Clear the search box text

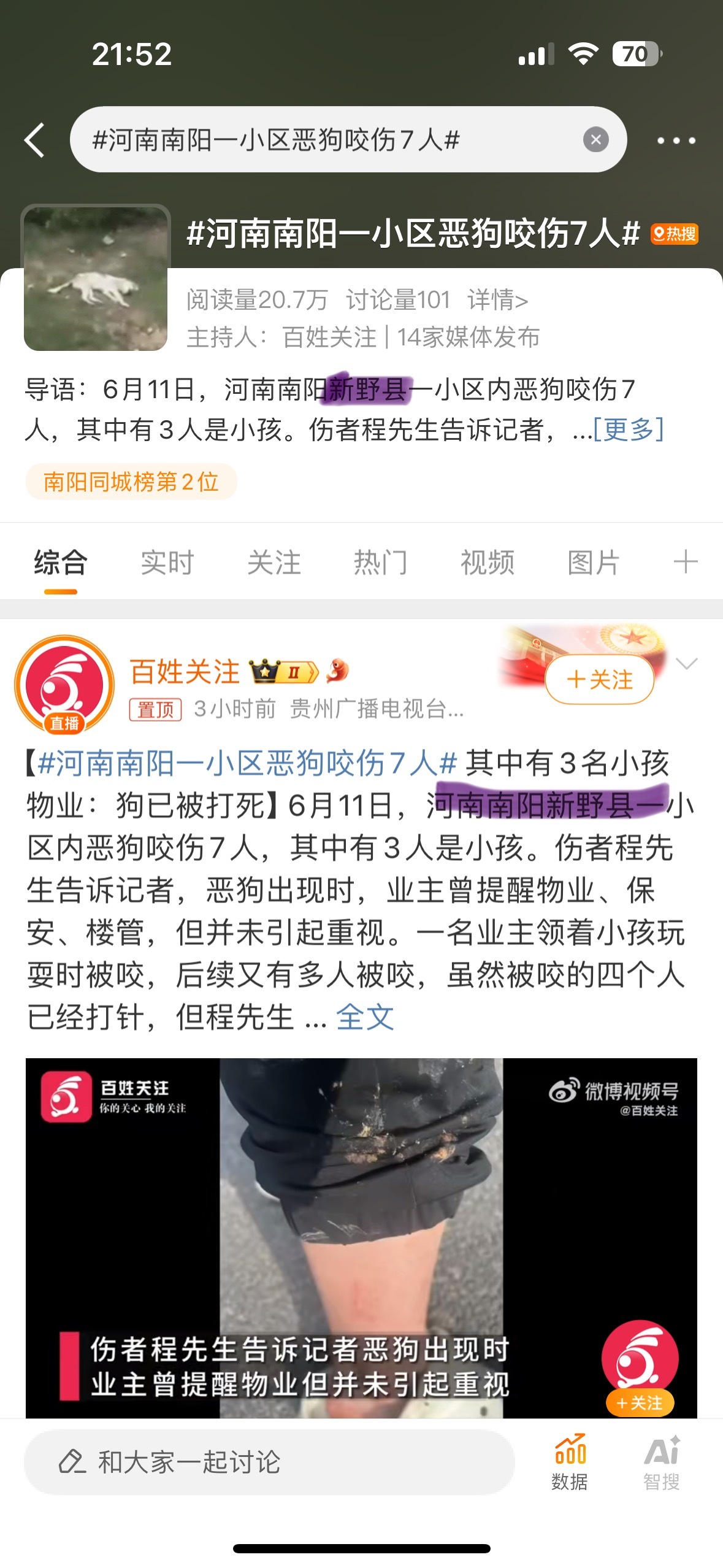point(595,140)
